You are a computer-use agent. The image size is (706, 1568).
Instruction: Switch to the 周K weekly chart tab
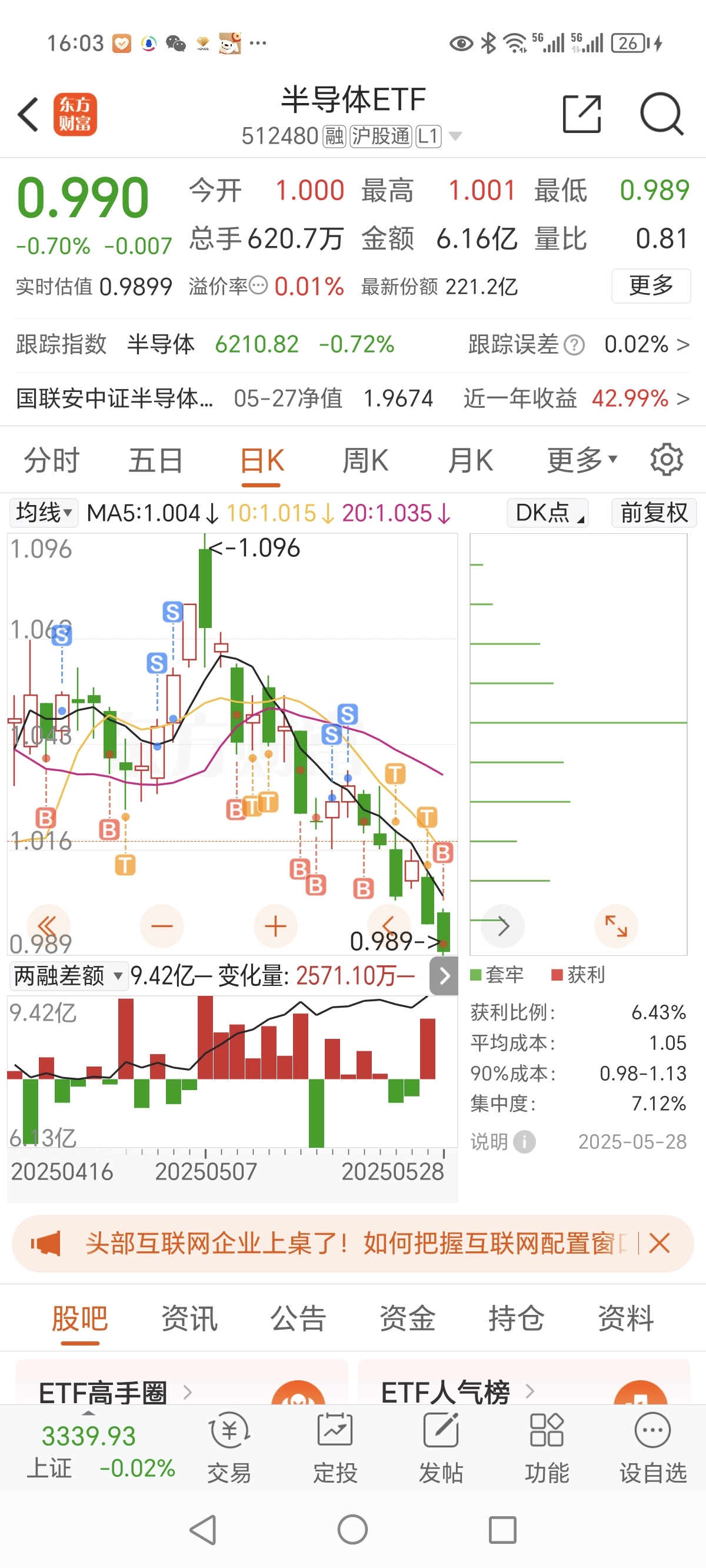coord(364,460)
